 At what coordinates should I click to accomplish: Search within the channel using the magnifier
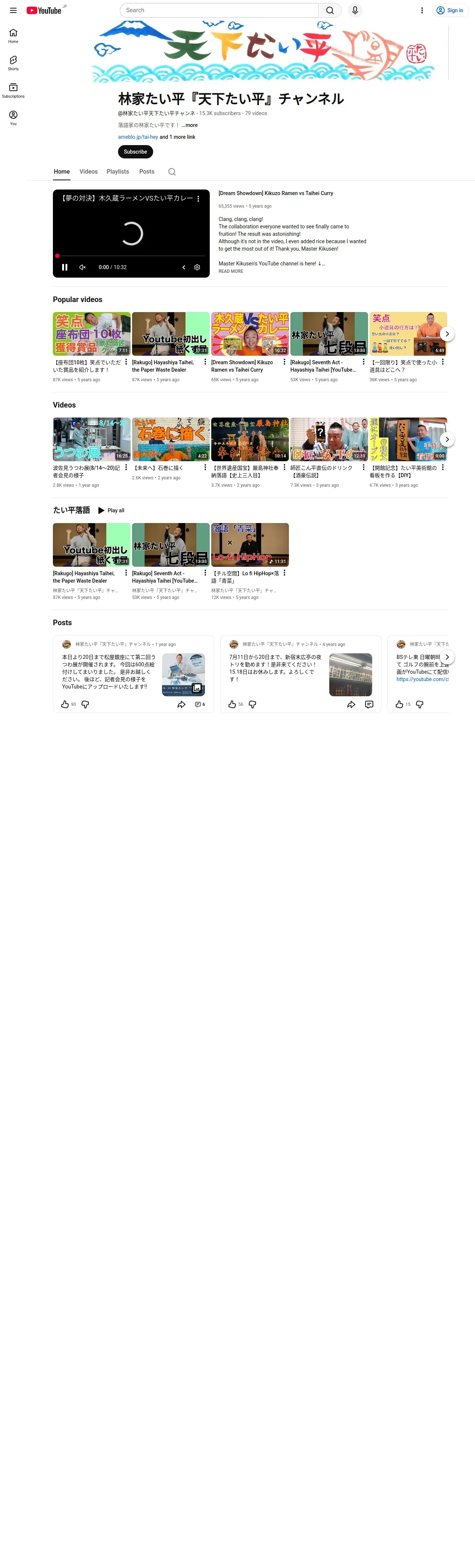[172, 172]
